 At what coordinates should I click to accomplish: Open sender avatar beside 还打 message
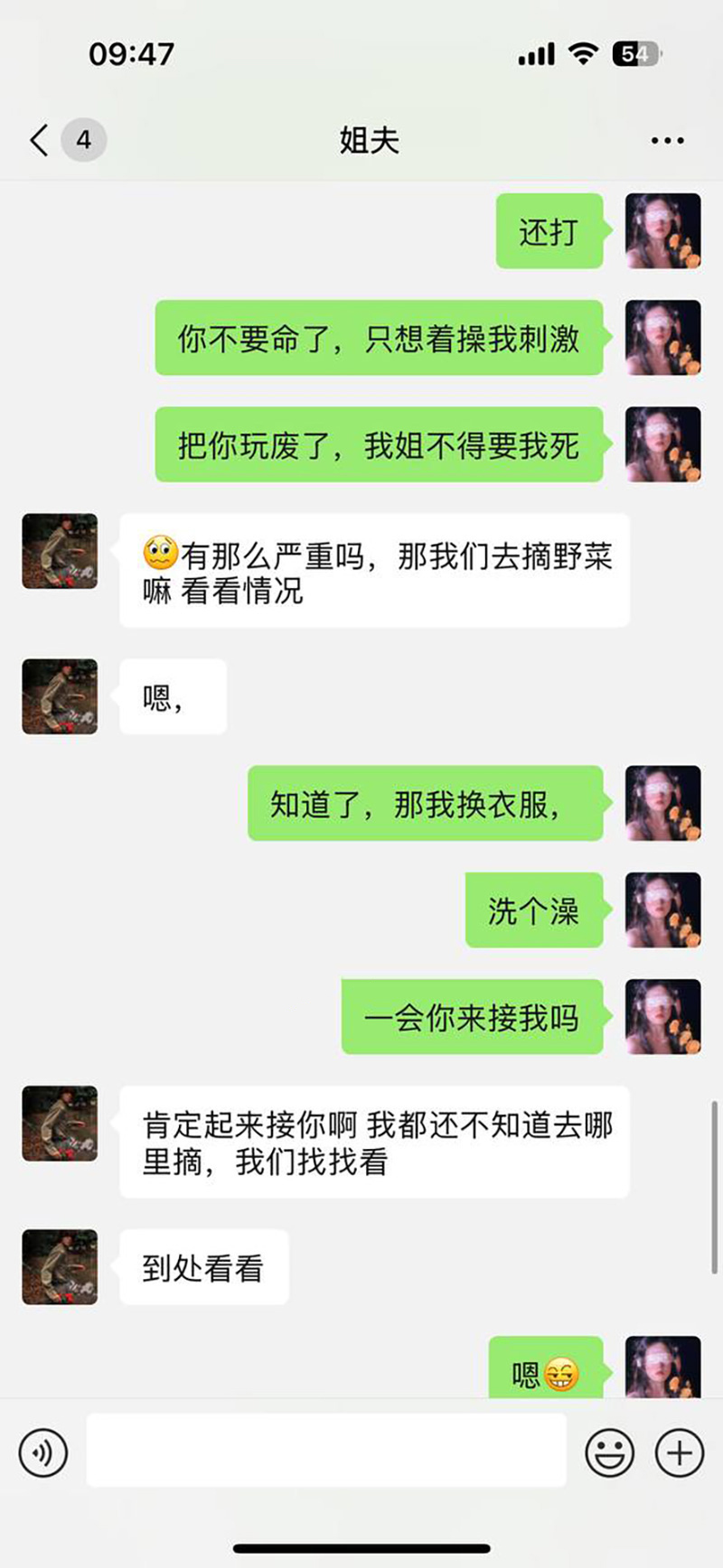[x=662, y=231]
